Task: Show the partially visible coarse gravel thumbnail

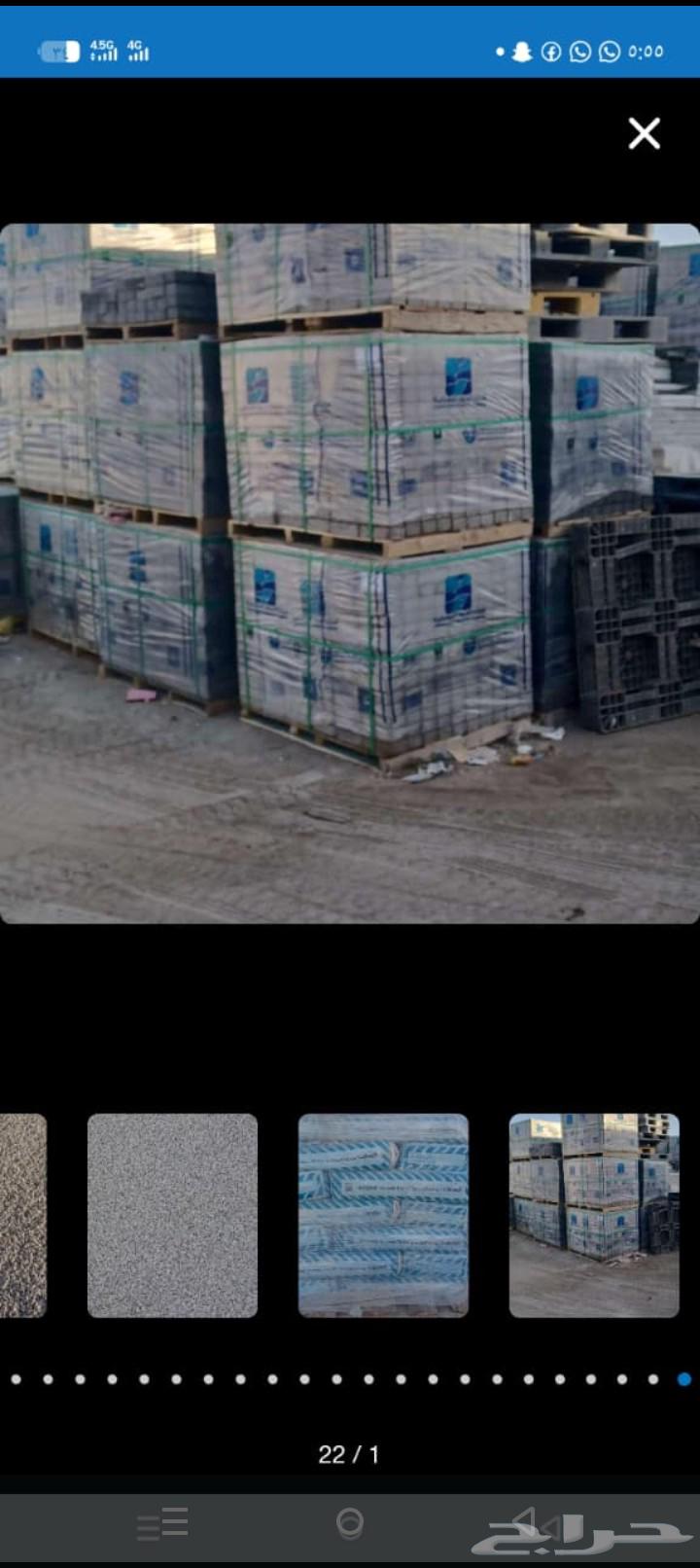Action: tap(22, 1215)
